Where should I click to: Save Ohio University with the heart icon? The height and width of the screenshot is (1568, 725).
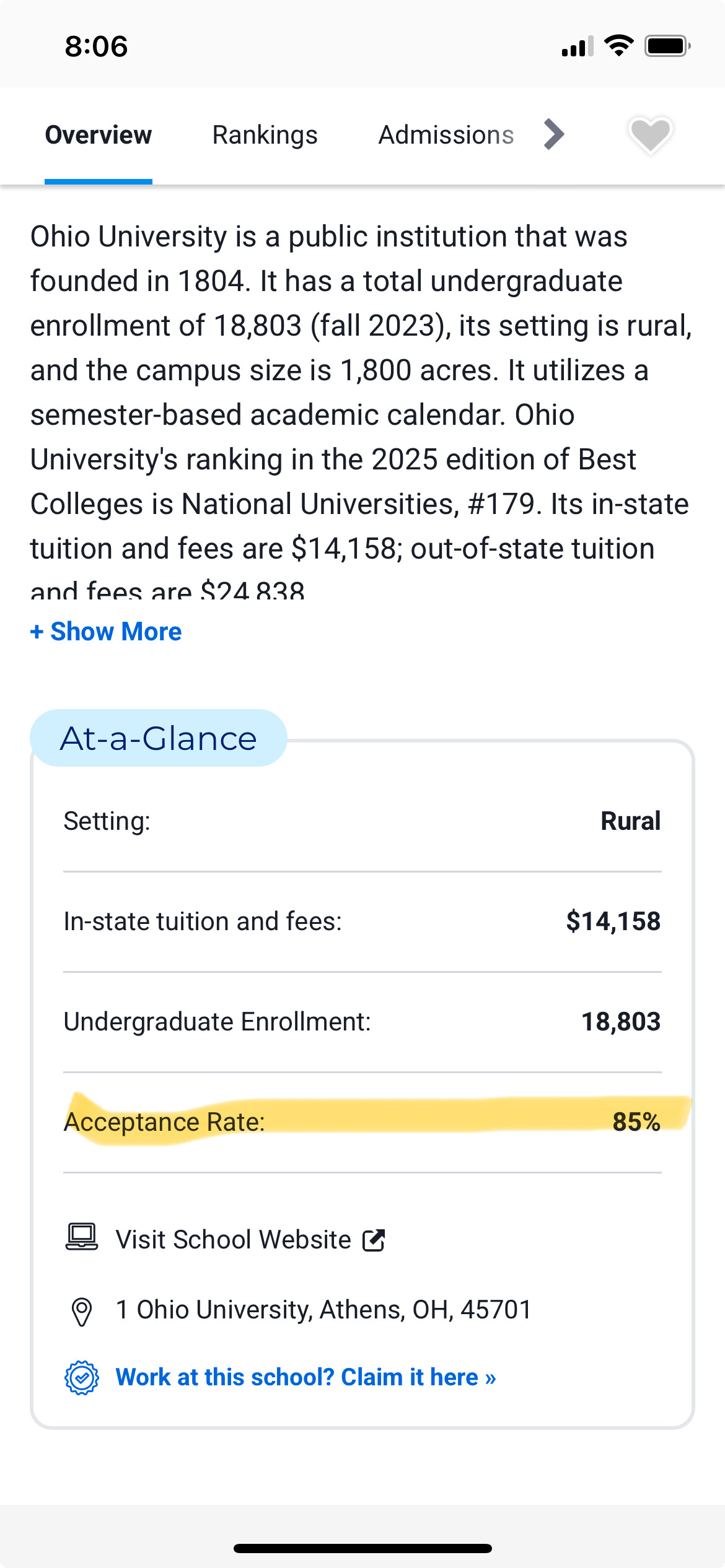pyautogui.click(x=650, y=134)
